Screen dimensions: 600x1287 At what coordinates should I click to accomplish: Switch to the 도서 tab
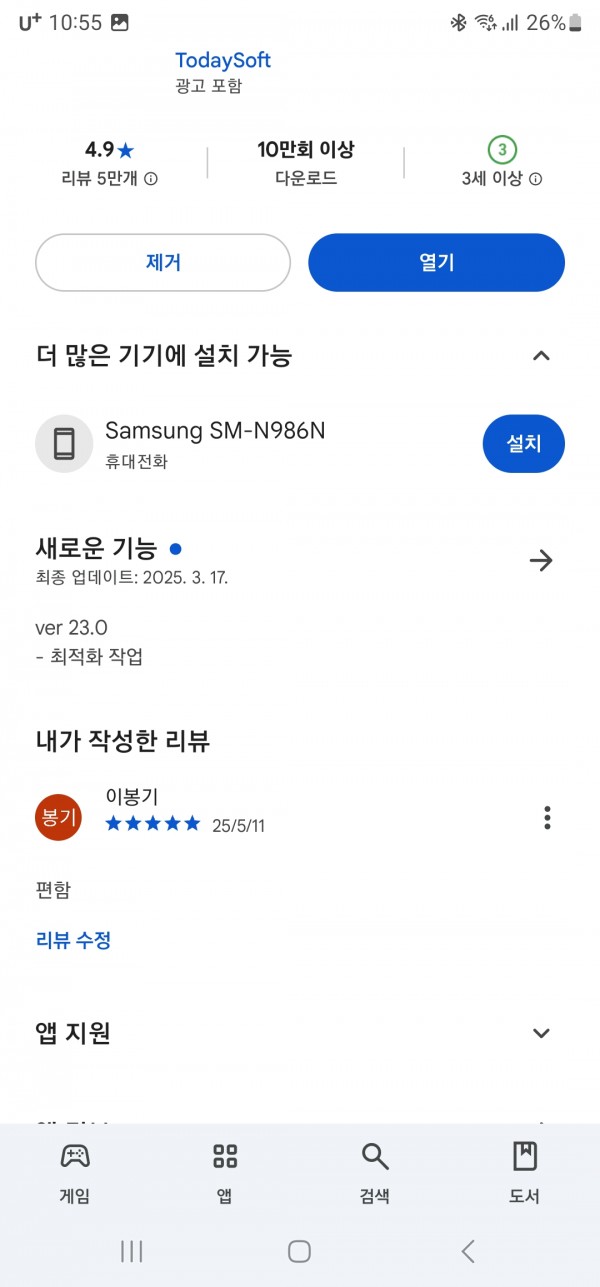pyautogui.click(x=524, y=1173)
